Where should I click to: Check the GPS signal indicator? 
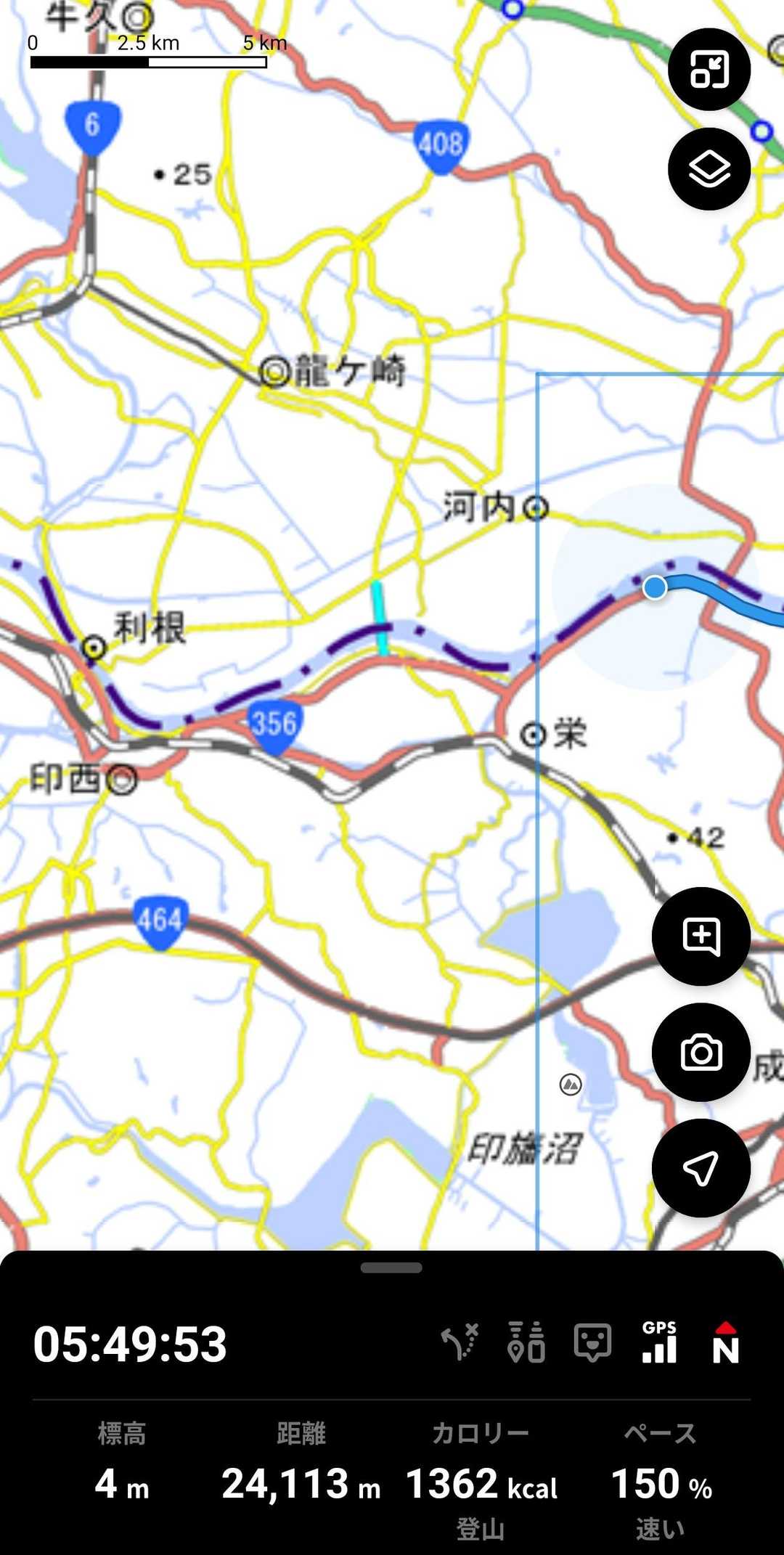coord(659,1342)
